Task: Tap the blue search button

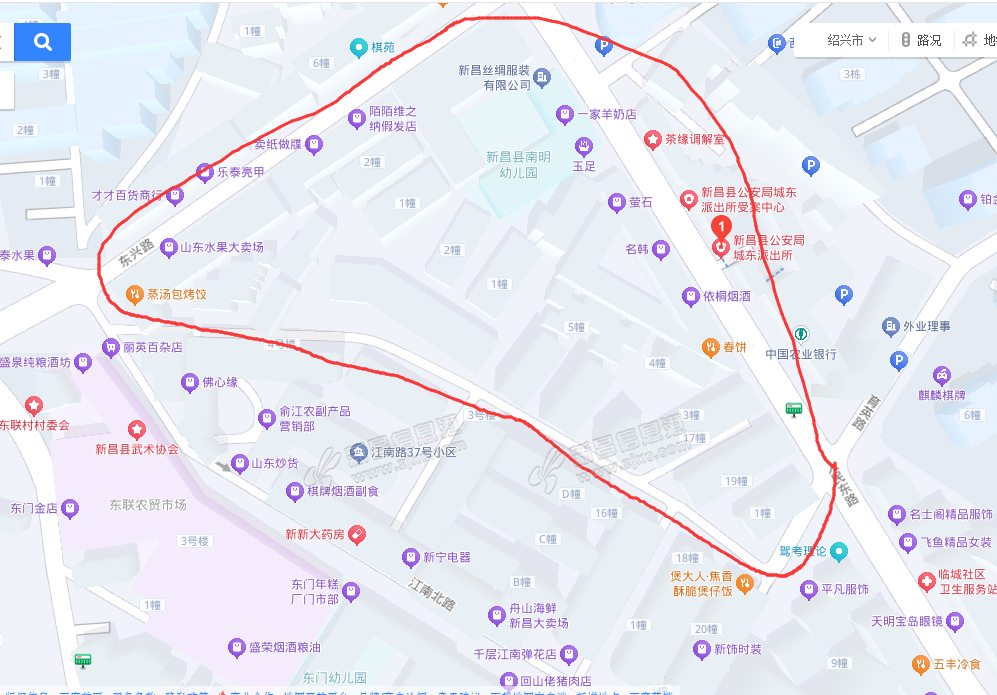Action: (x=42, y=42)
